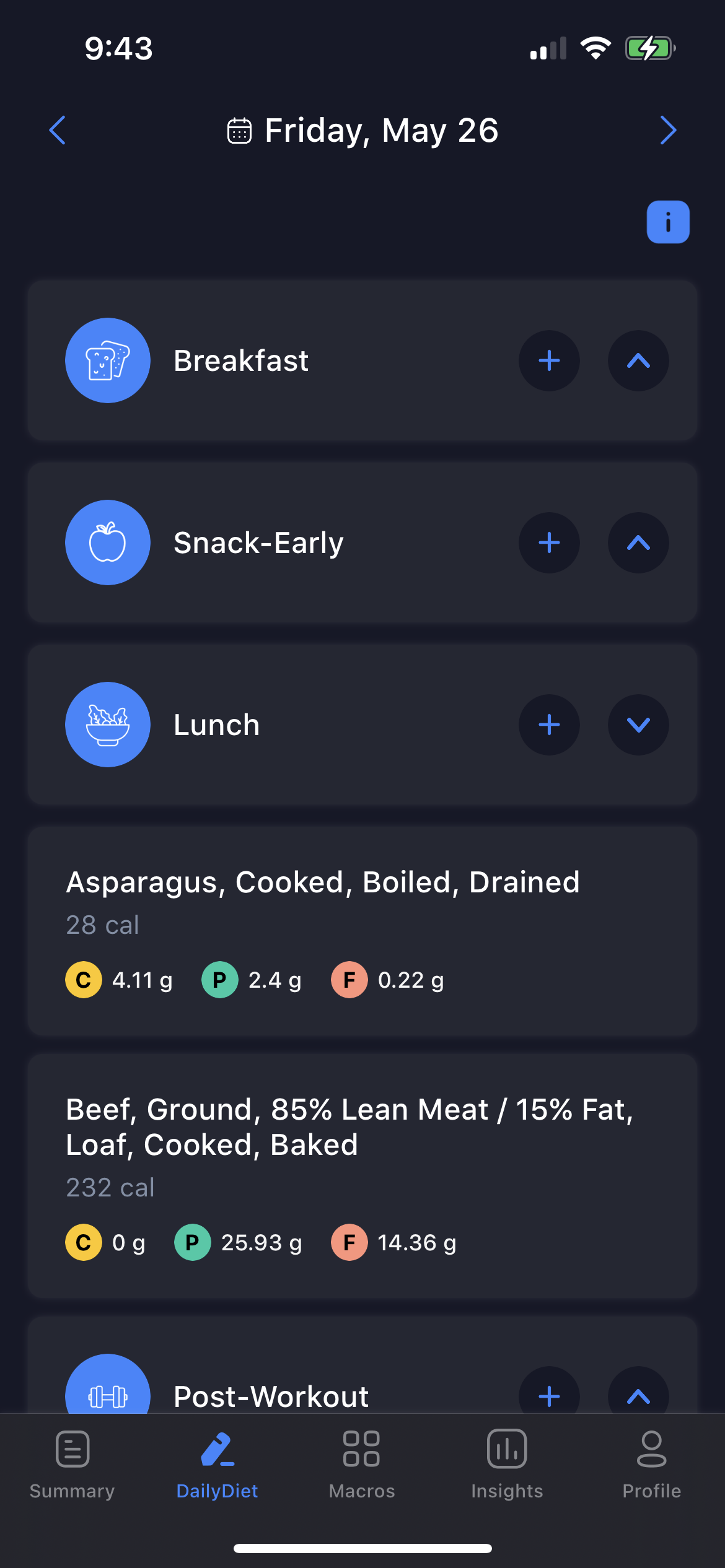Click the calendar icon next to the date
The width and height of the screenshot is (725, 1568).
point(239,130)
